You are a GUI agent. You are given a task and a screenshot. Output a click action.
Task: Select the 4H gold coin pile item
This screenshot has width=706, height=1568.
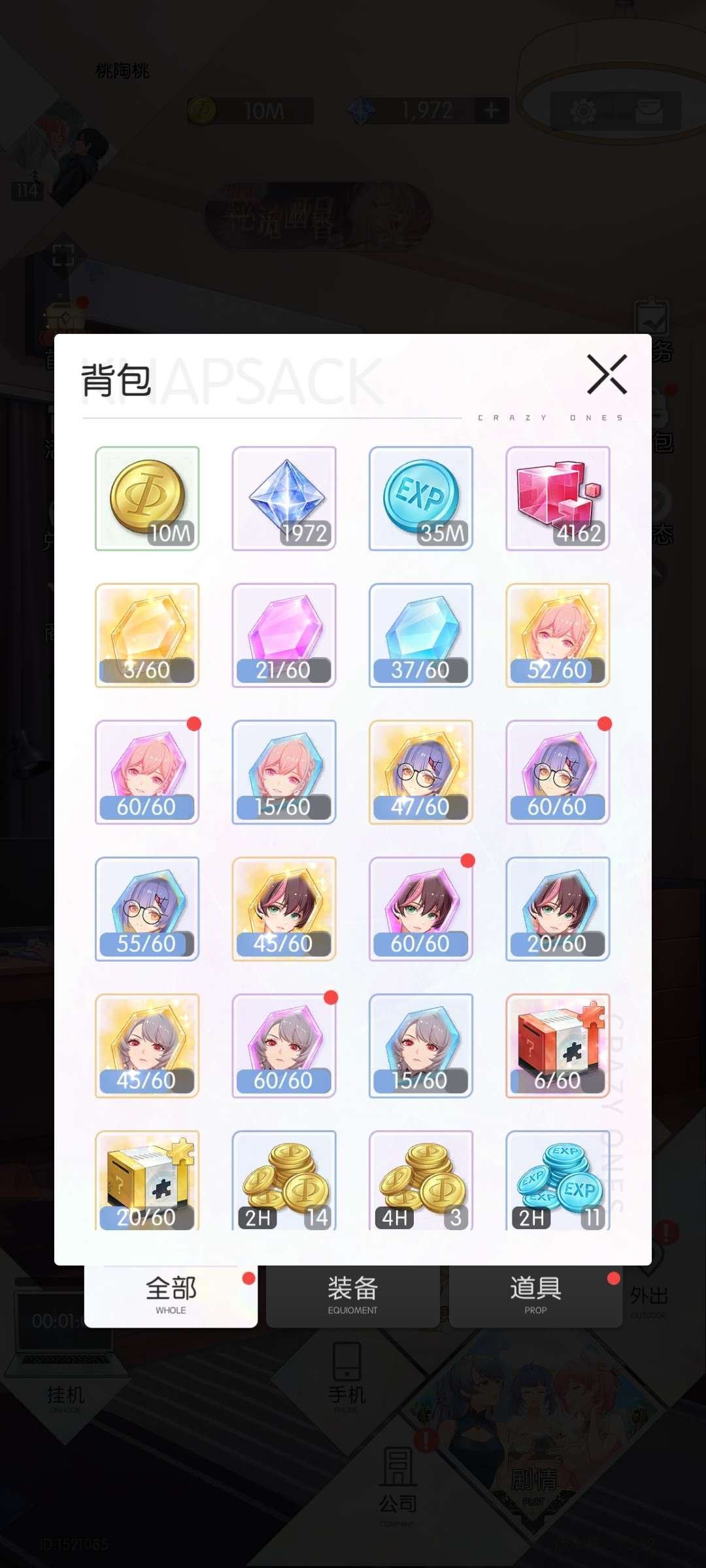point(420,1180)
